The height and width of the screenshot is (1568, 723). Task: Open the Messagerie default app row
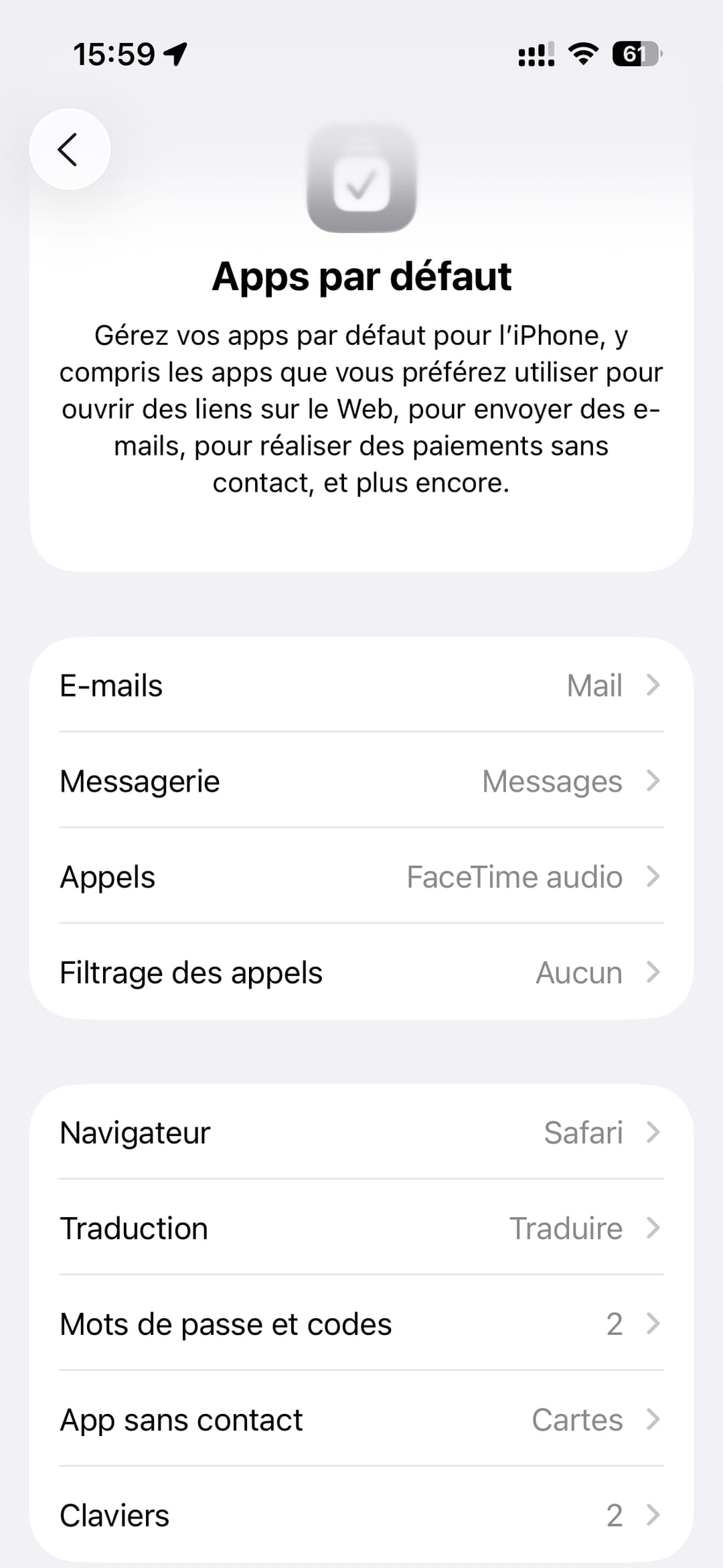coord(361,781)
